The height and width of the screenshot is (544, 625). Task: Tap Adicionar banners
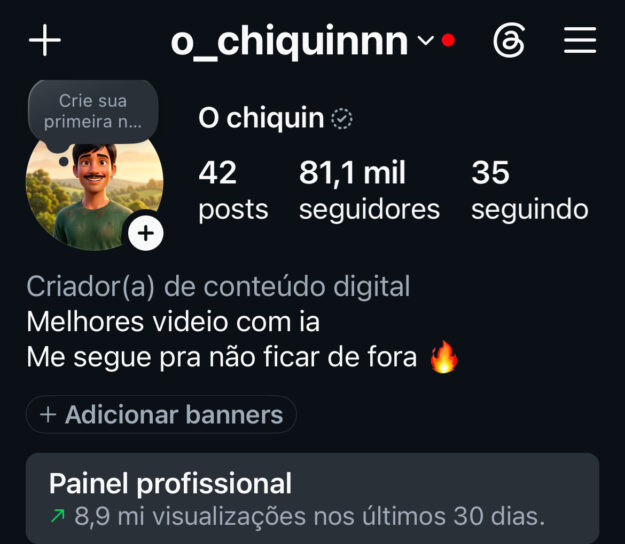coord(161,414)
